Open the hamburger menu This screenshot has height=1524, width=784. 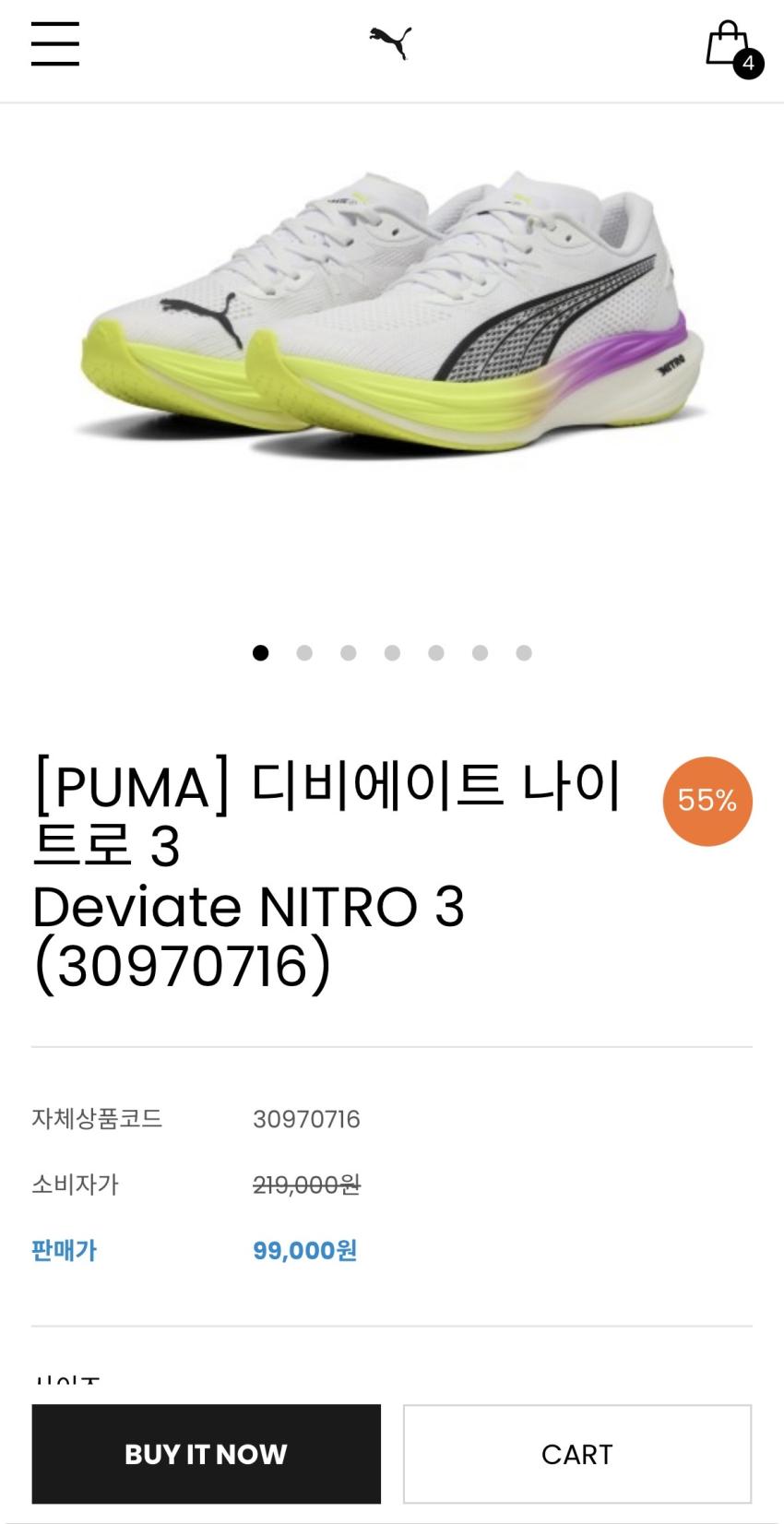(x=55, y=43)
